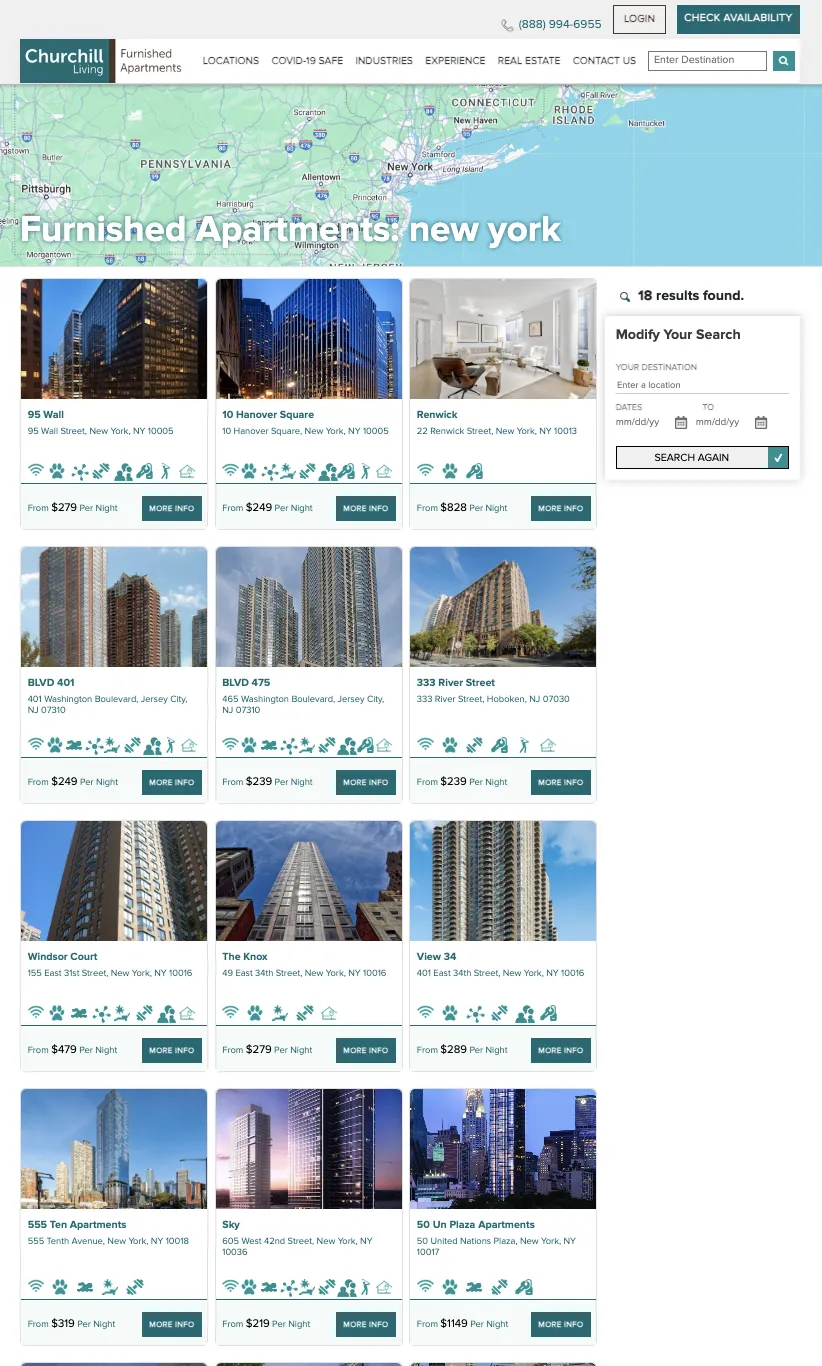Tap MORE INFO on Windsor Court card
The image size is (822, 1366).
[x=172, y=1050]
